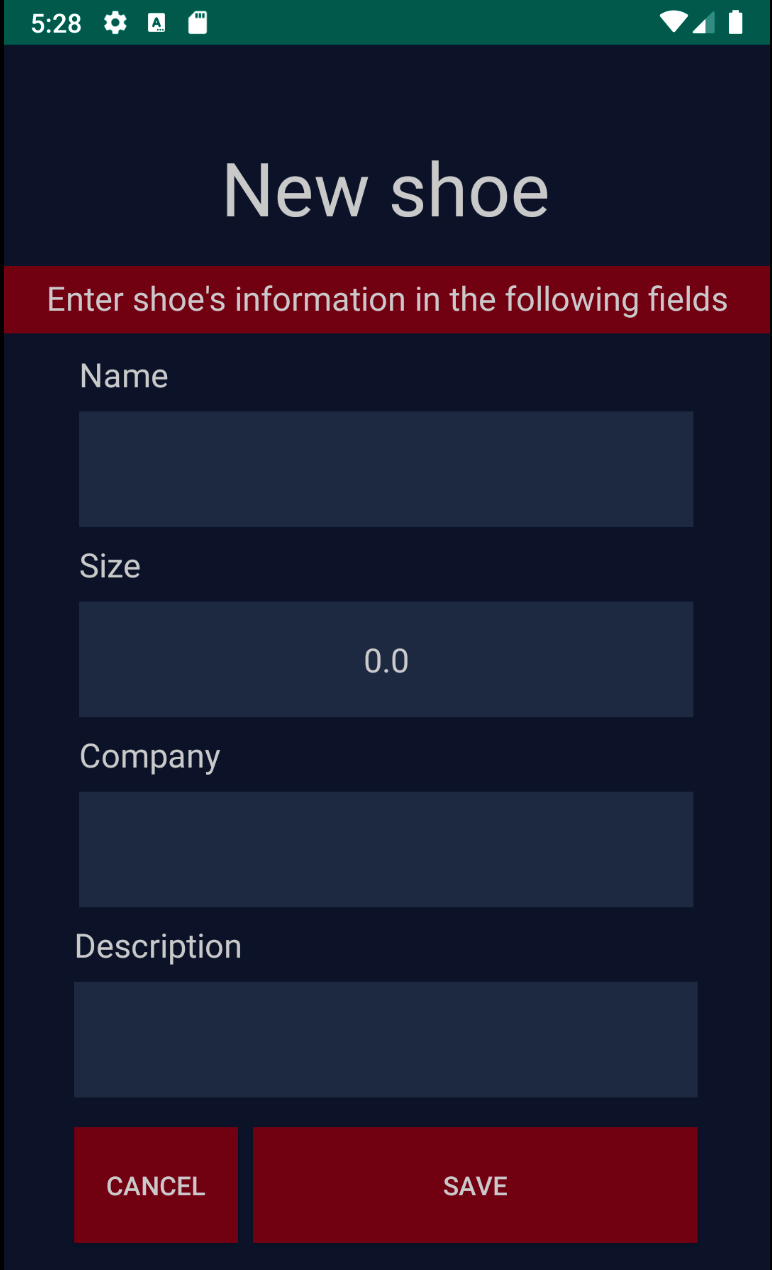Tap the Size label

[x=109, y=566]
